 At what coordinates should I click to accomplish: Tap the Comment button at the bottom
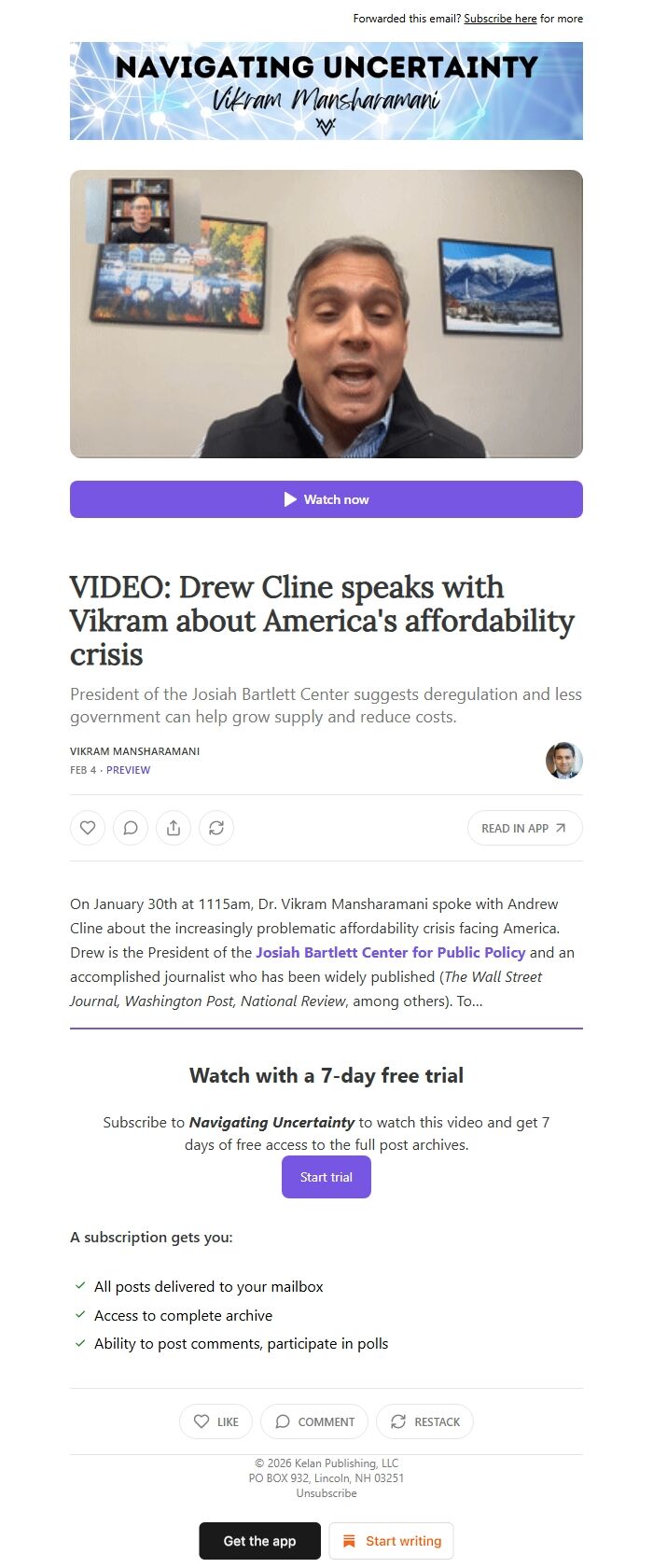click(314, 1421)
